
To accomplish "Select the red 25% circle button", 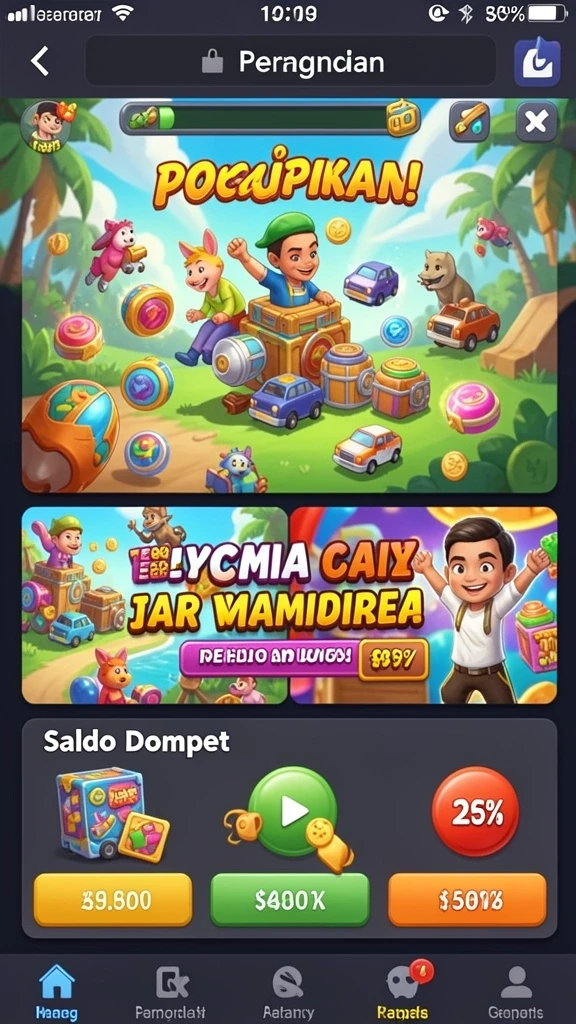I will (475, 812).
